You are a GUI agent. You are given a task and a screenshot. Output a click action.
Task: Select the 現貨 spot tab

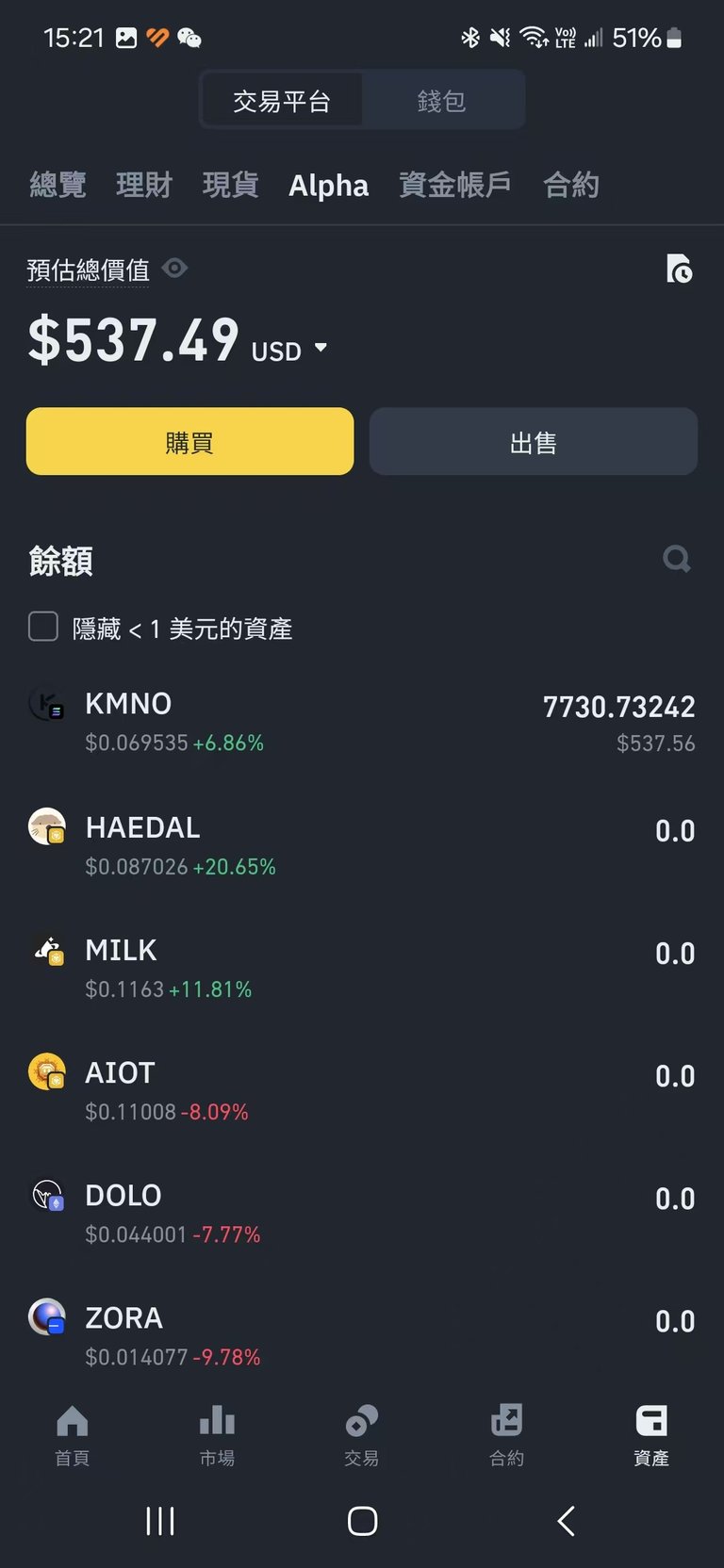(x=231, y=185)
